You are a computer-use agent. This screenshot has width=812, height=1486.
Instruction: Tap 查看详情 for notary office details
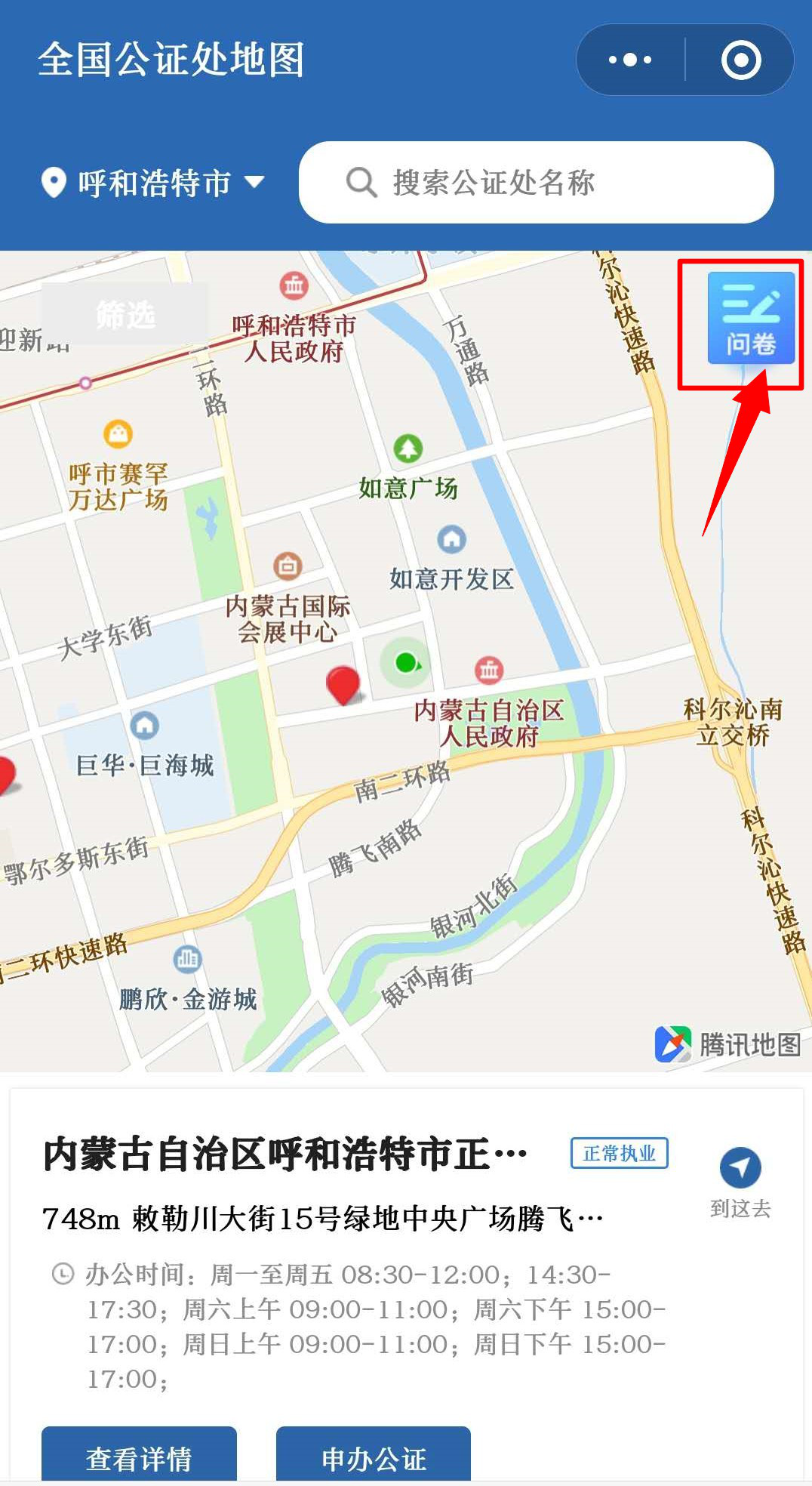point(139,1457)
